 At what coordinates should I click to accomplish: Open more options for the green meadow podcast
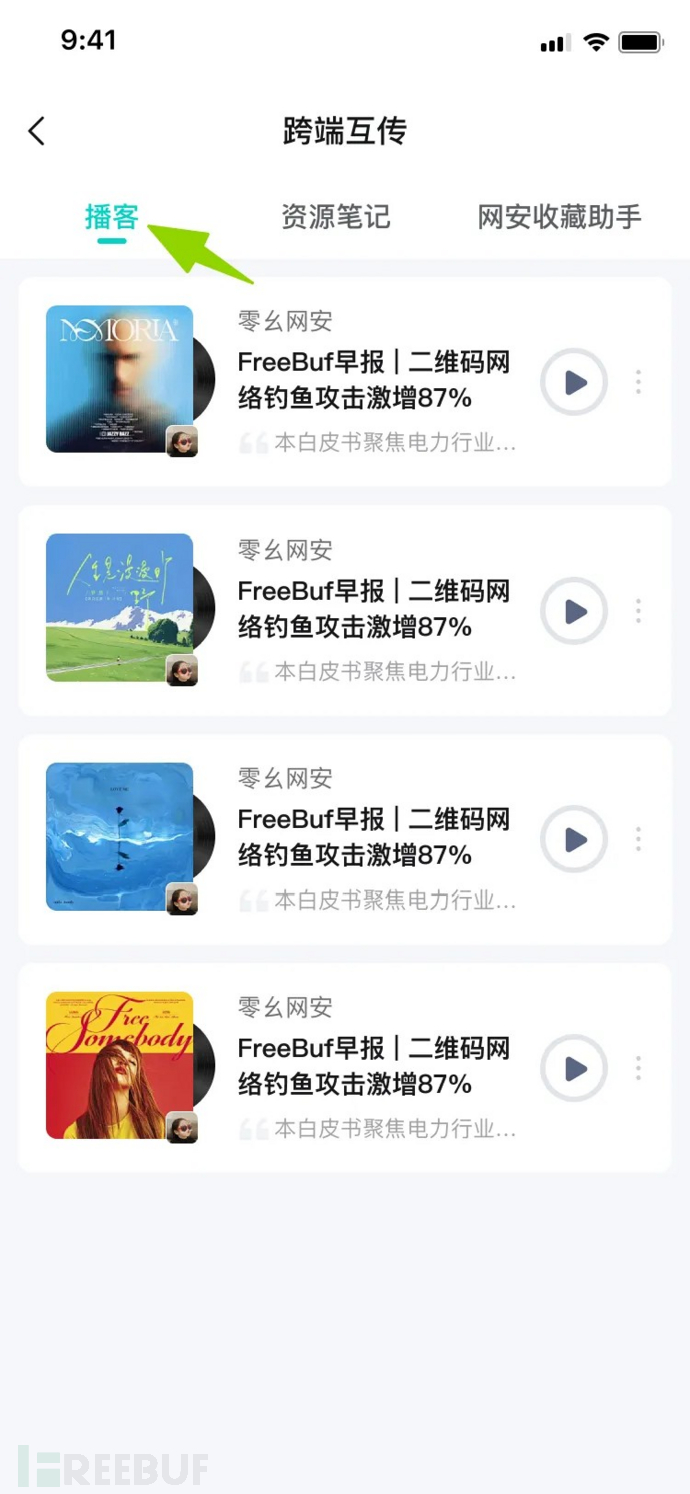point(638,611)
